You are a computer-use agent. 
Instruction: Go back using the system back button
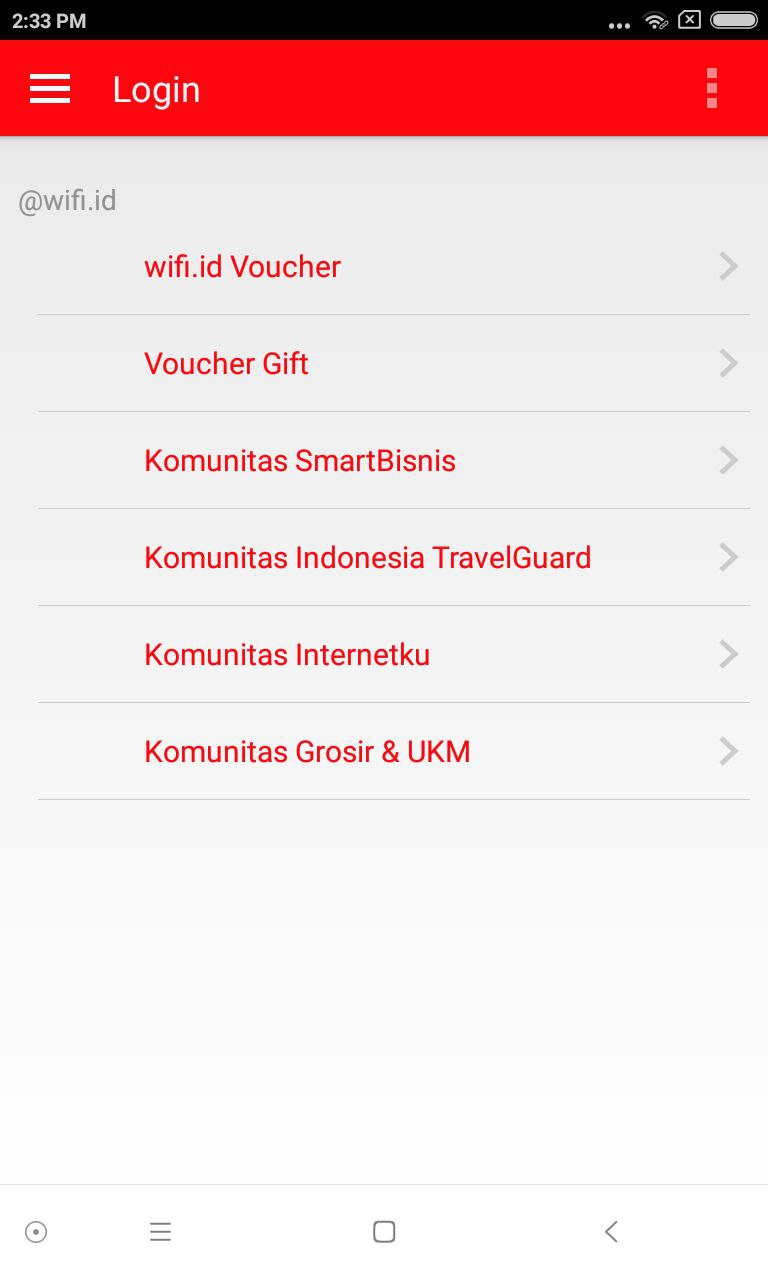coord(611,1232)
